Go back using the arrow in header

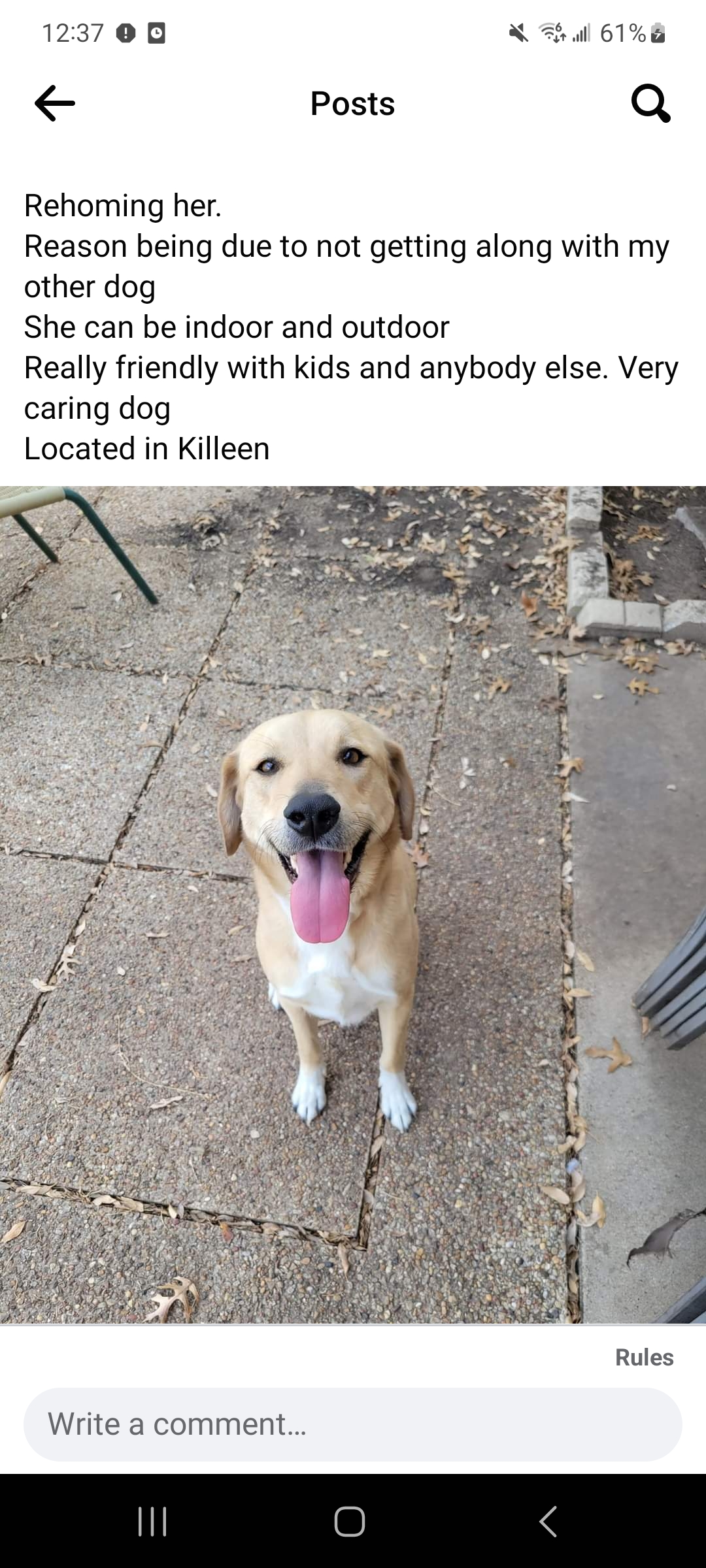(55, 103)
